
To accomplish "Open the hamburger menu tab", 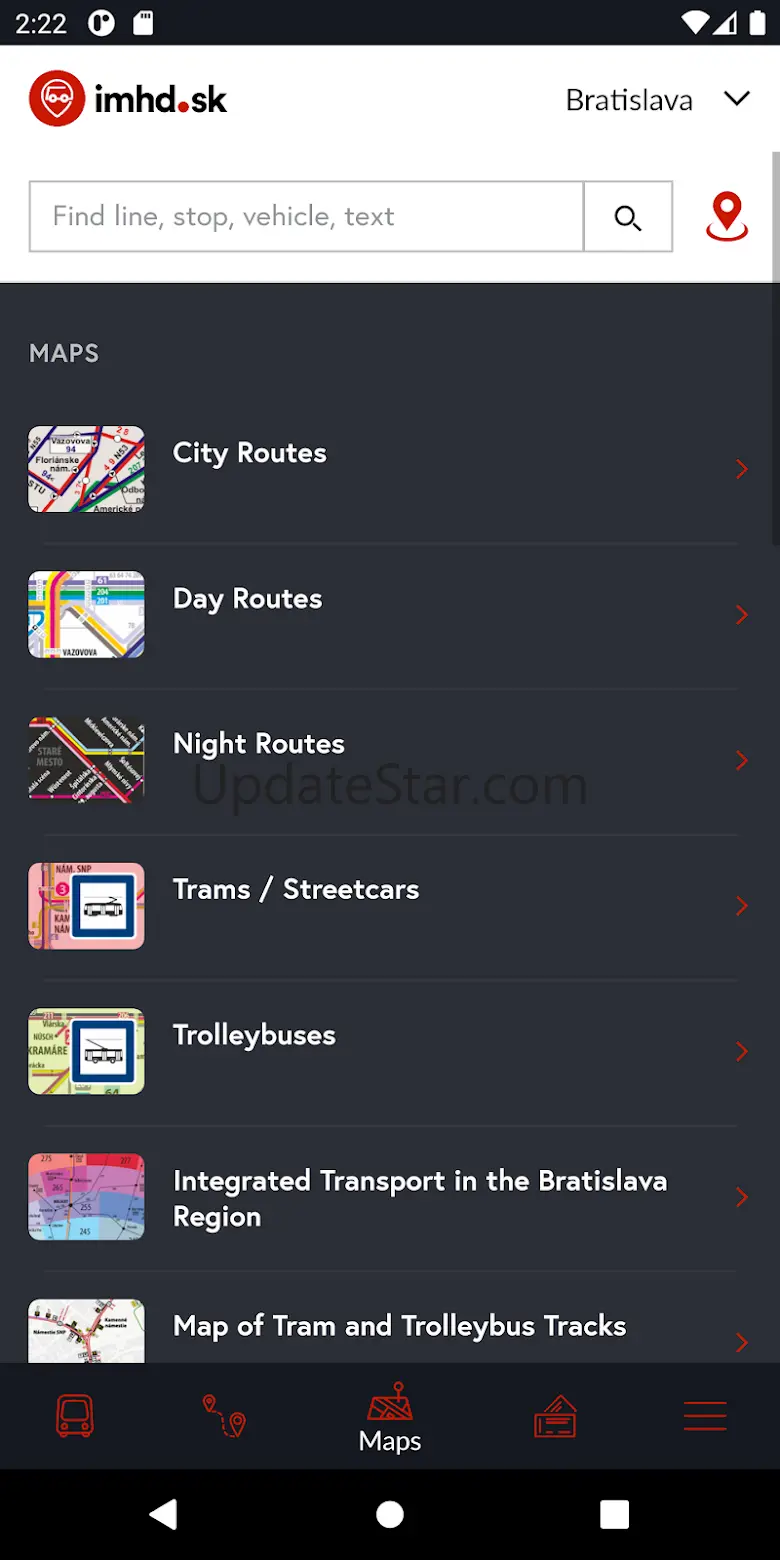I will (x=705, y=1416).
